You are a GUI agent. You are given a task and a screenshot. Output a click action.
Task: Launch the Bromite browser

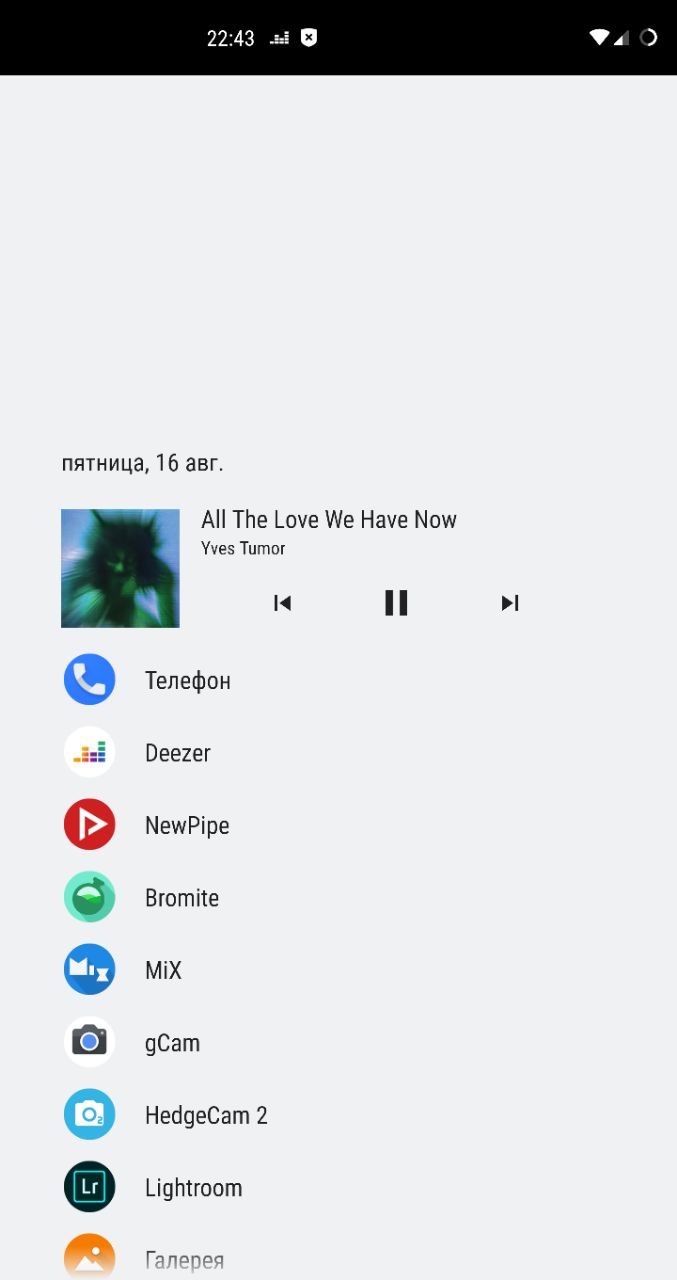tap(338, 898)
